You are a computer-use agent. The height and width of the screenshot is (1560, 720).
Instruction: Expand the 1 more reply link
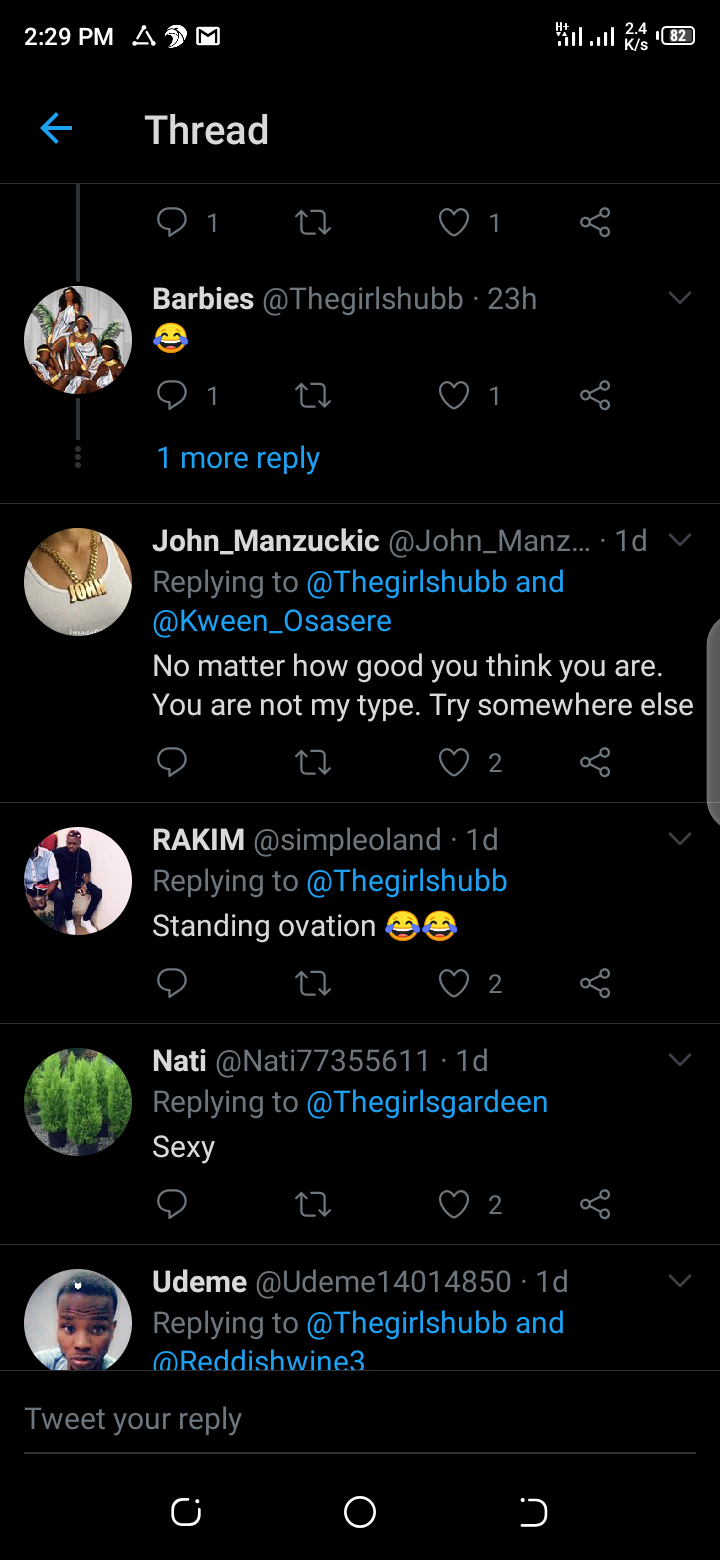tap(238, 458)
